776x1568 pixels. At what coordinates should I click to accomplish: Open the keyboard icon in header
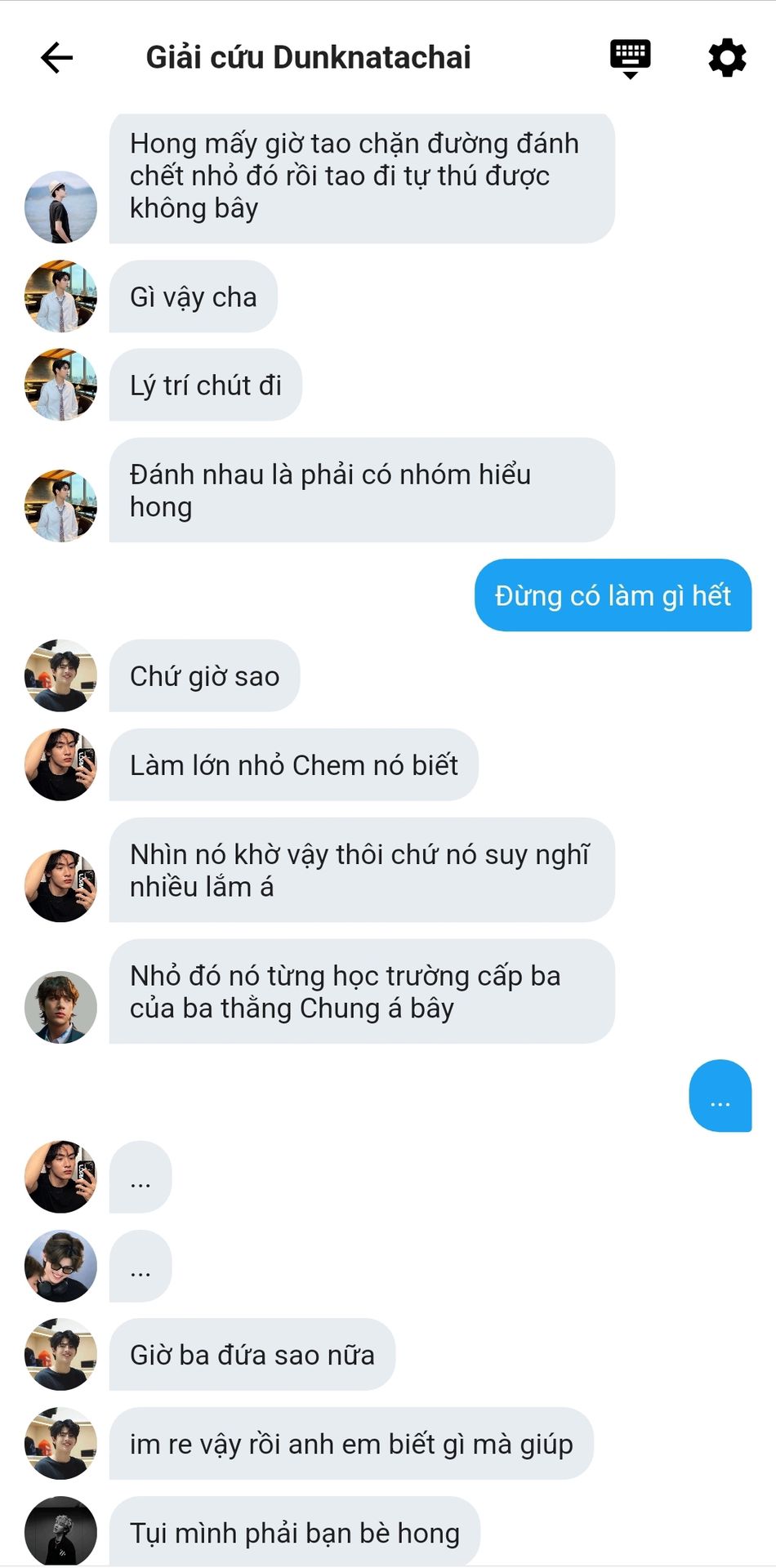click(x=630, y=58)
